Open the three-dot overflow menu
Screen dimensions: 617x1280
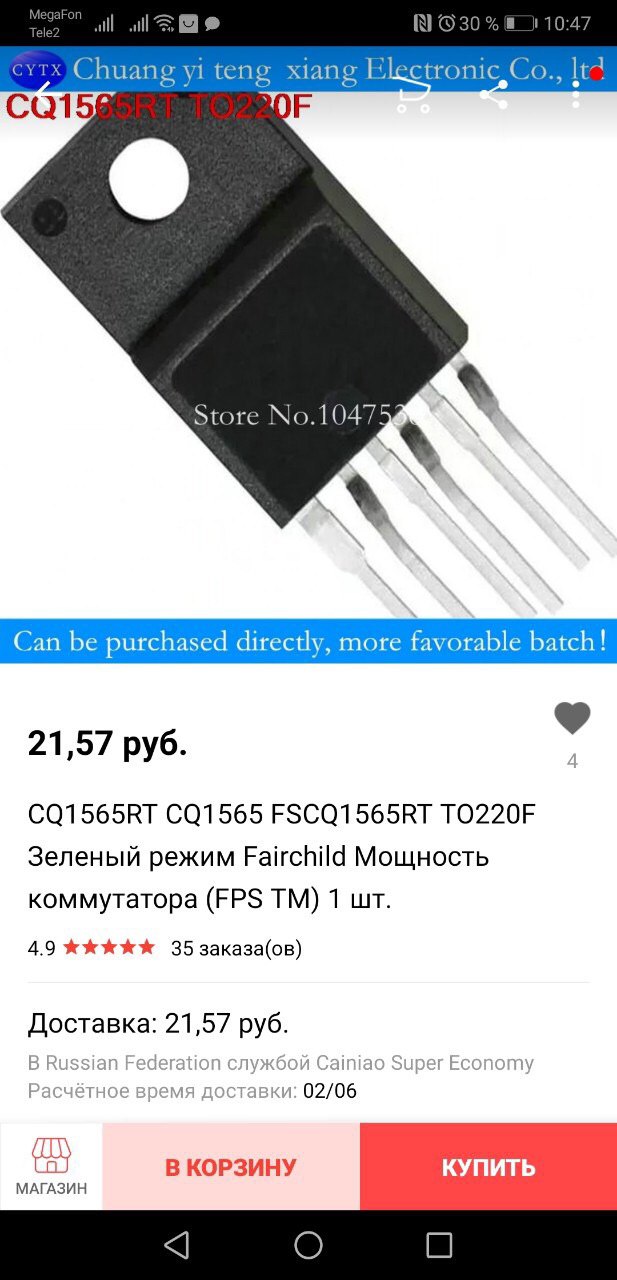click(x=576, y=95)
